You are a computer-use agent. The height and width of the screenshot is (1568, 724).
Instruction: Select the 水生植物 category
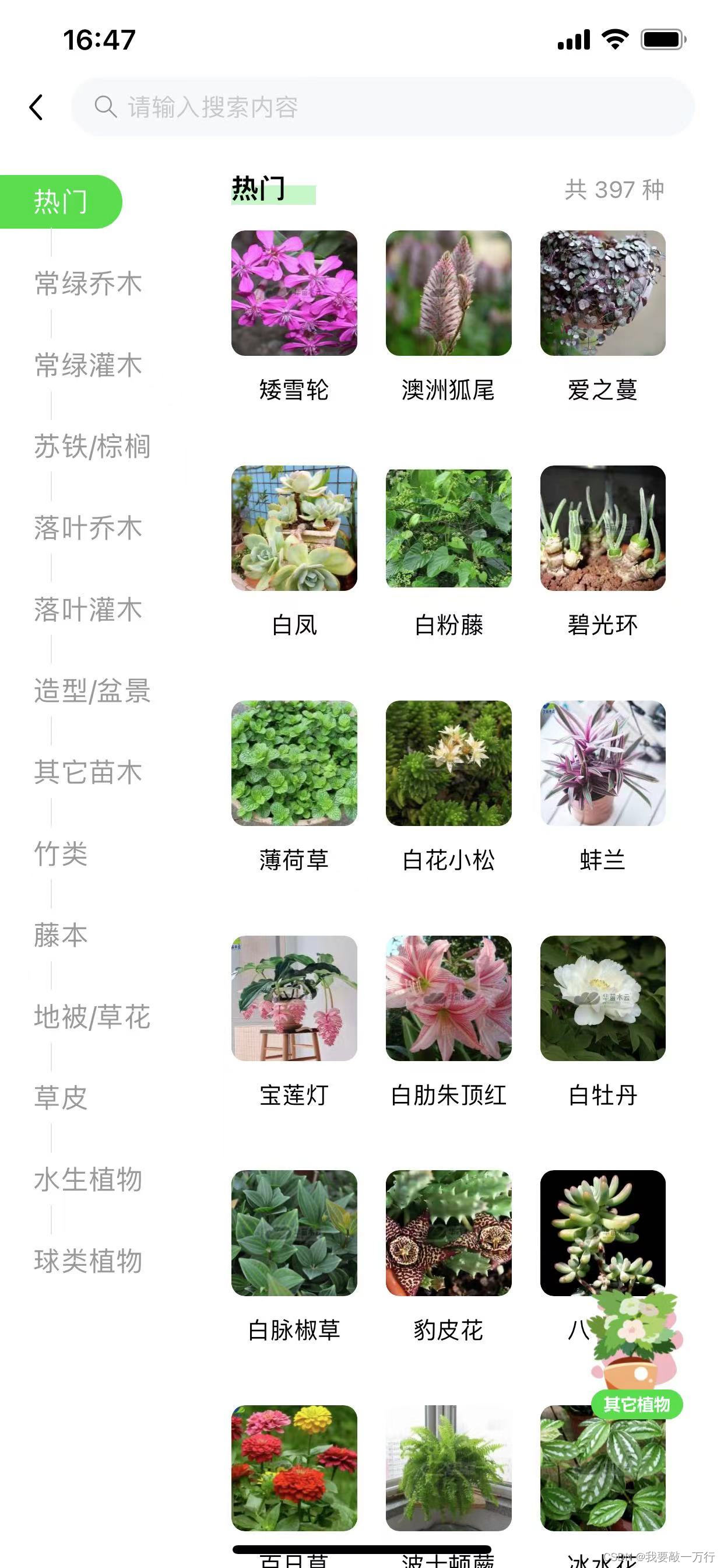[88, 1179]
